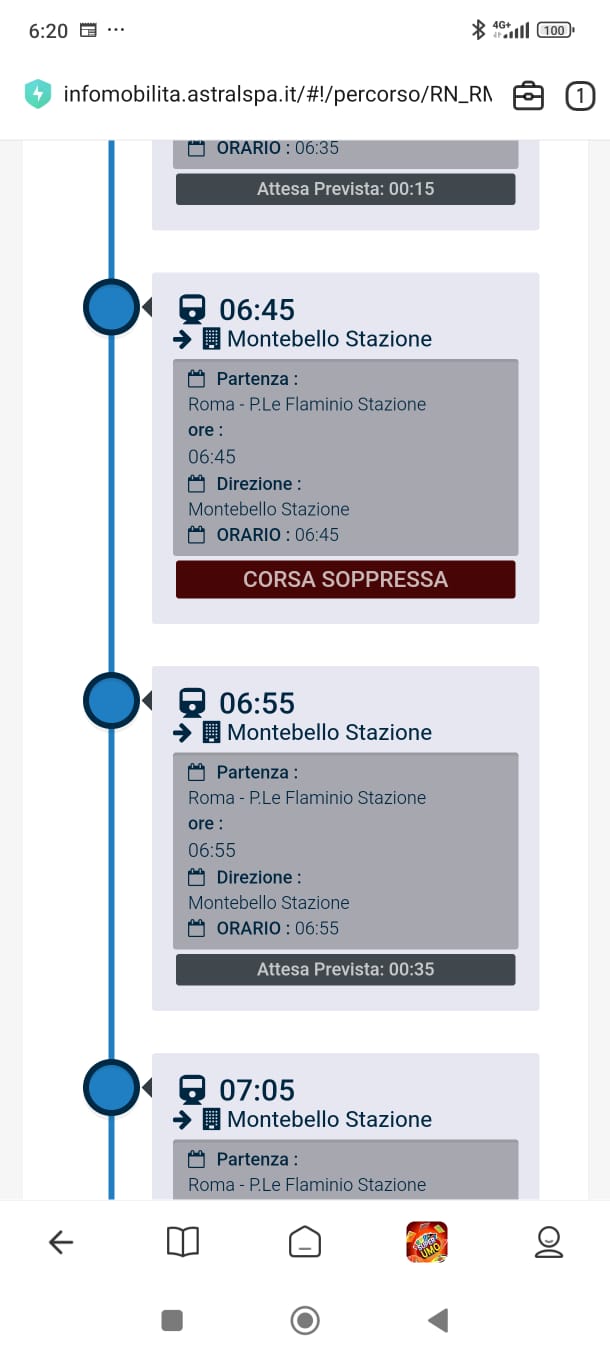This screenshot has height=1356, width=610.
Task: Open the browser profile icon
Action: [549, 1242]
